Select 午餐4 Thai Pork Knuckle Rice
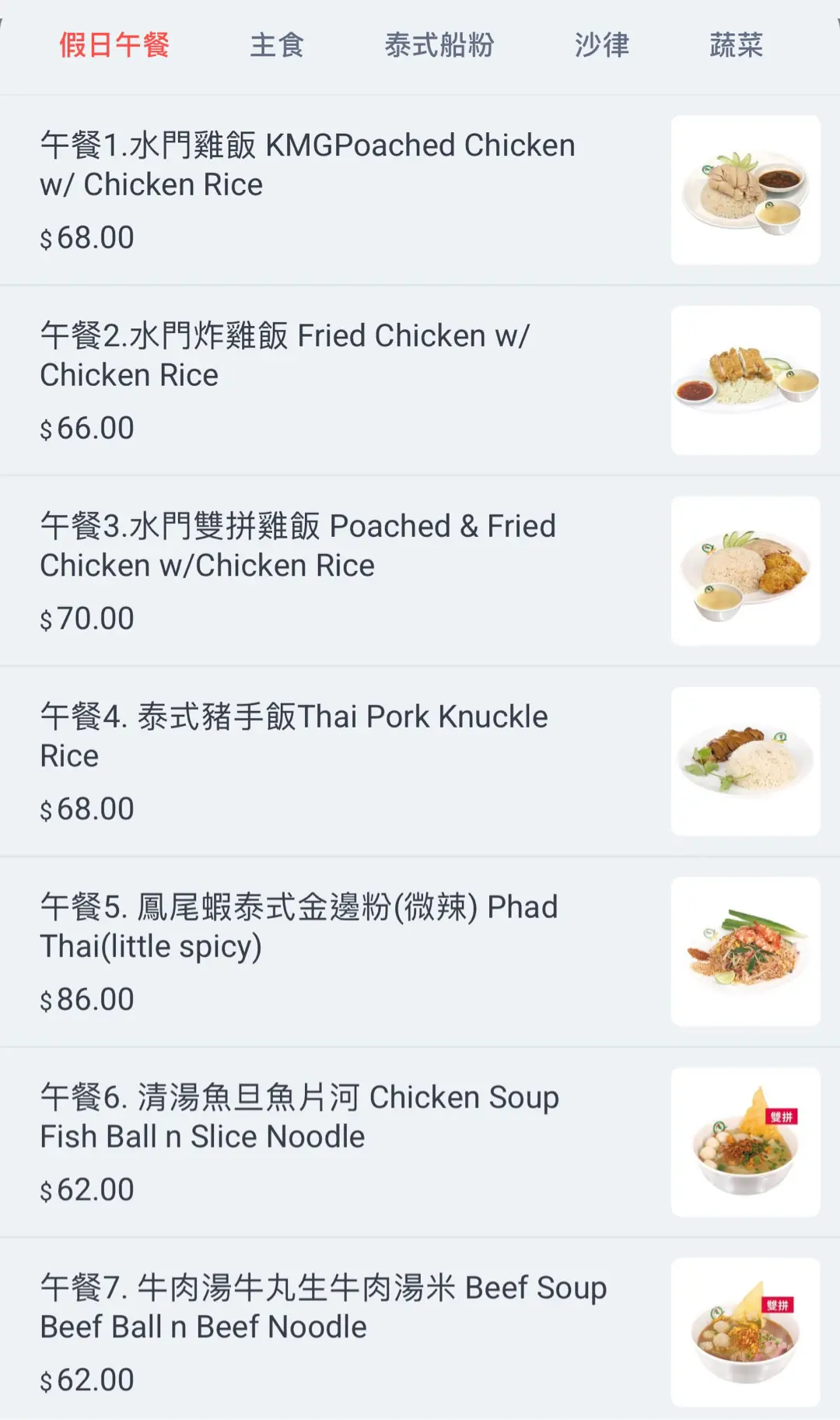This screenshot has width=840, height=1420. pyautogui.click(x=294, y=736)
